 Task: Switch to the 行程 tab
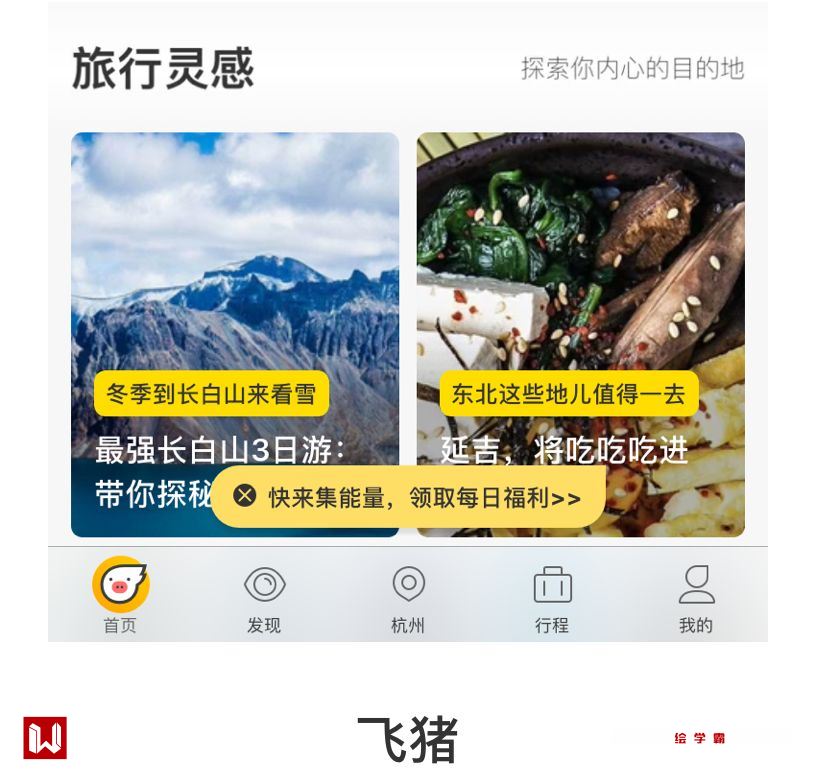click(552, 597)
